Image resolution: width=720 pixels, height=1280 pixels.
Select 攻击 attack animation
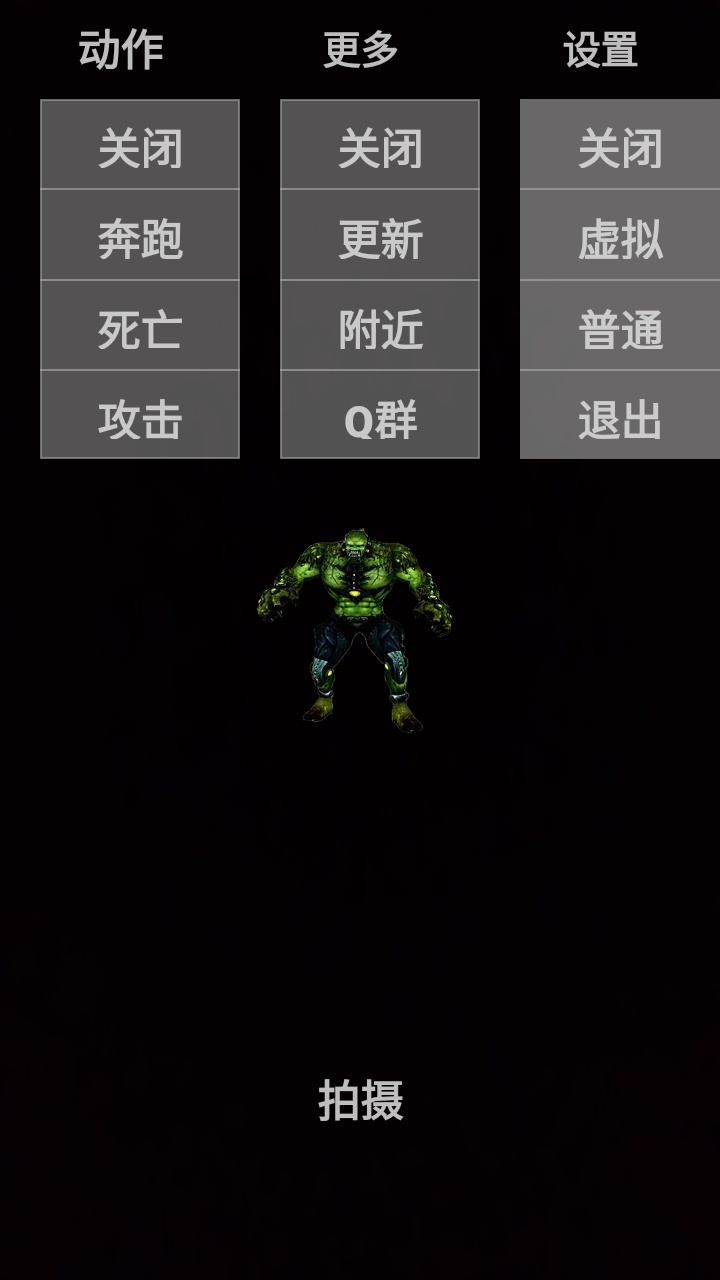pyautogui.click(x=140, y=416)
